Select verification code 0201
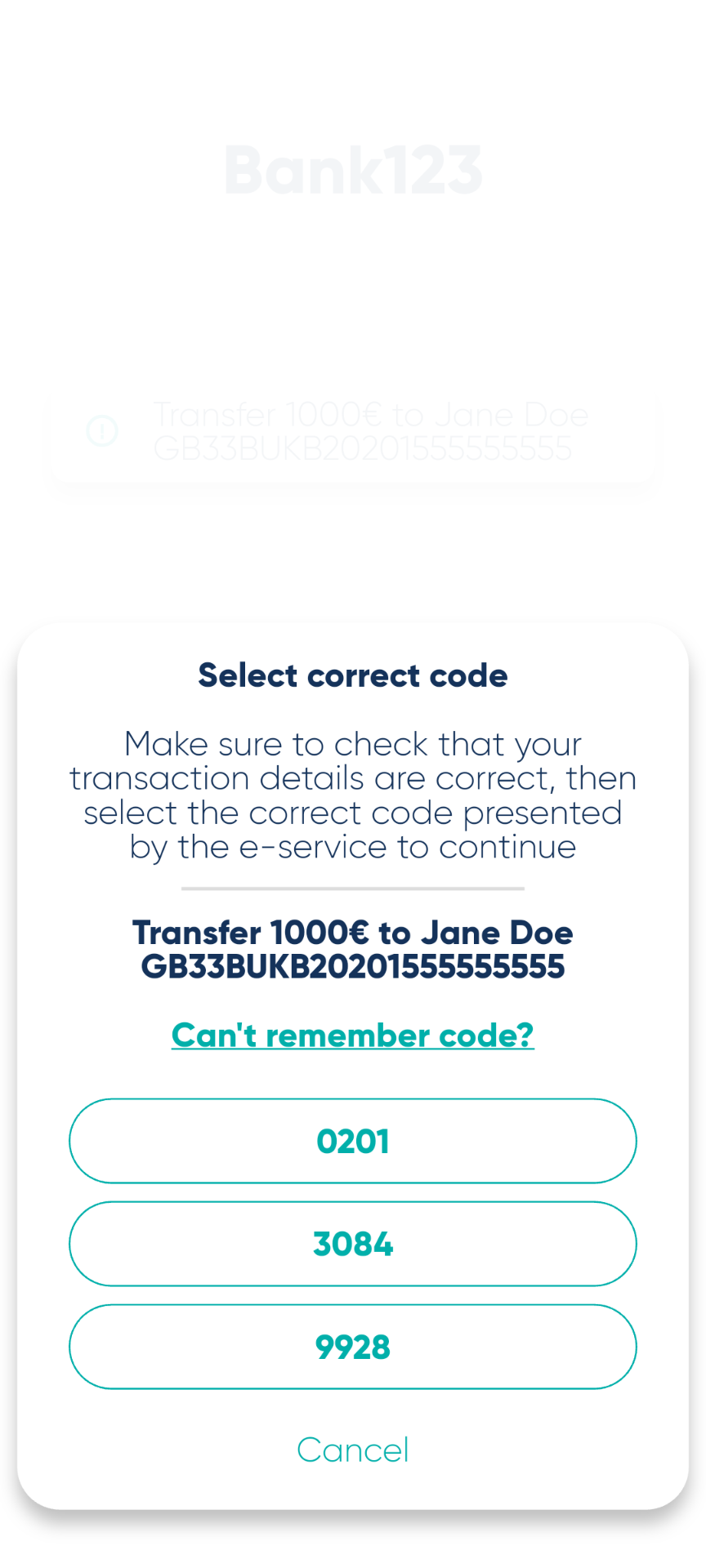The height and width of the screenshot is (1568, 706). (353, 1141)
